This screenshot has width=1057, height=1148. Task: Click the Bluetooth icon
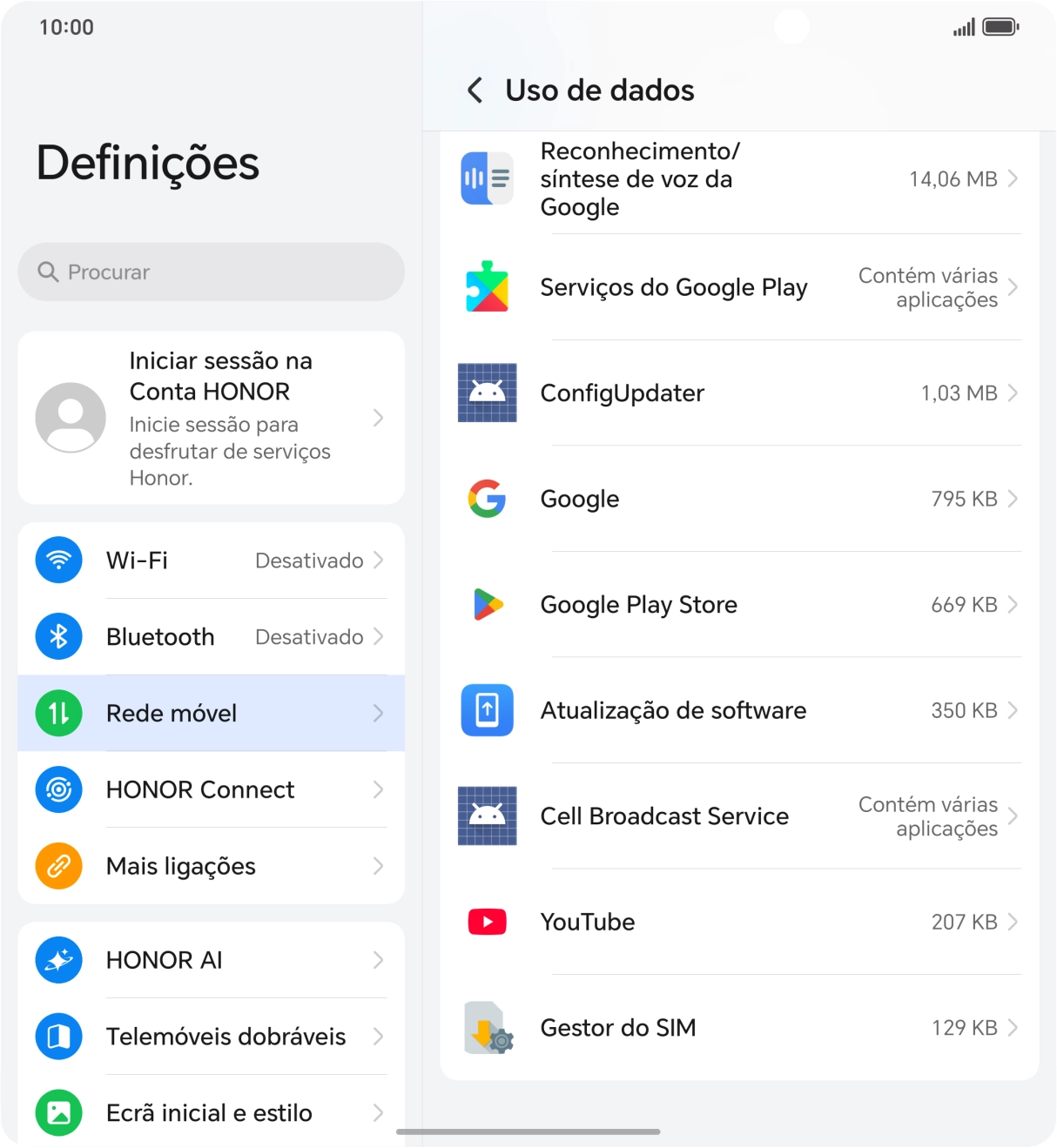(57, 636)
